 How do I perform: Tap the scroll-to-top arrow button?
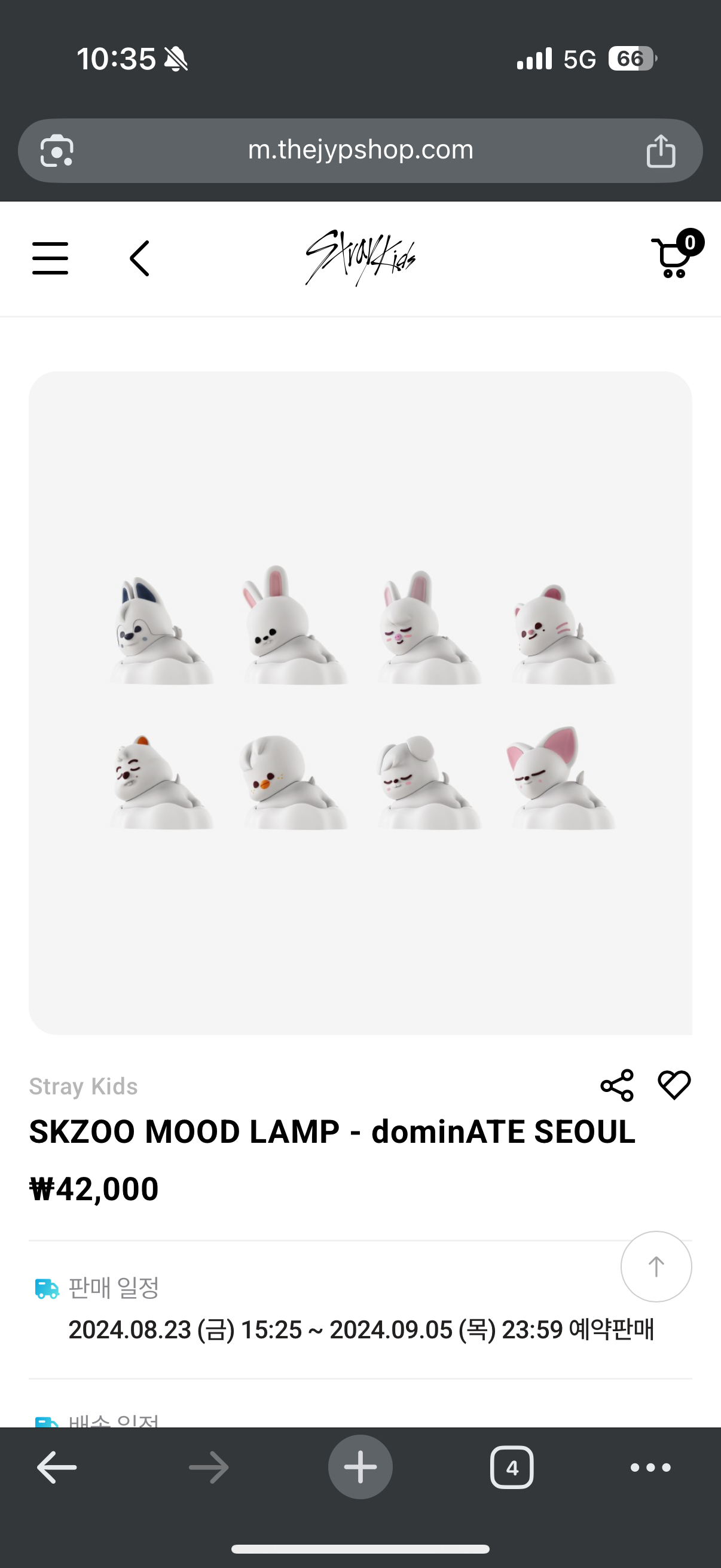tap(655, 1267)
